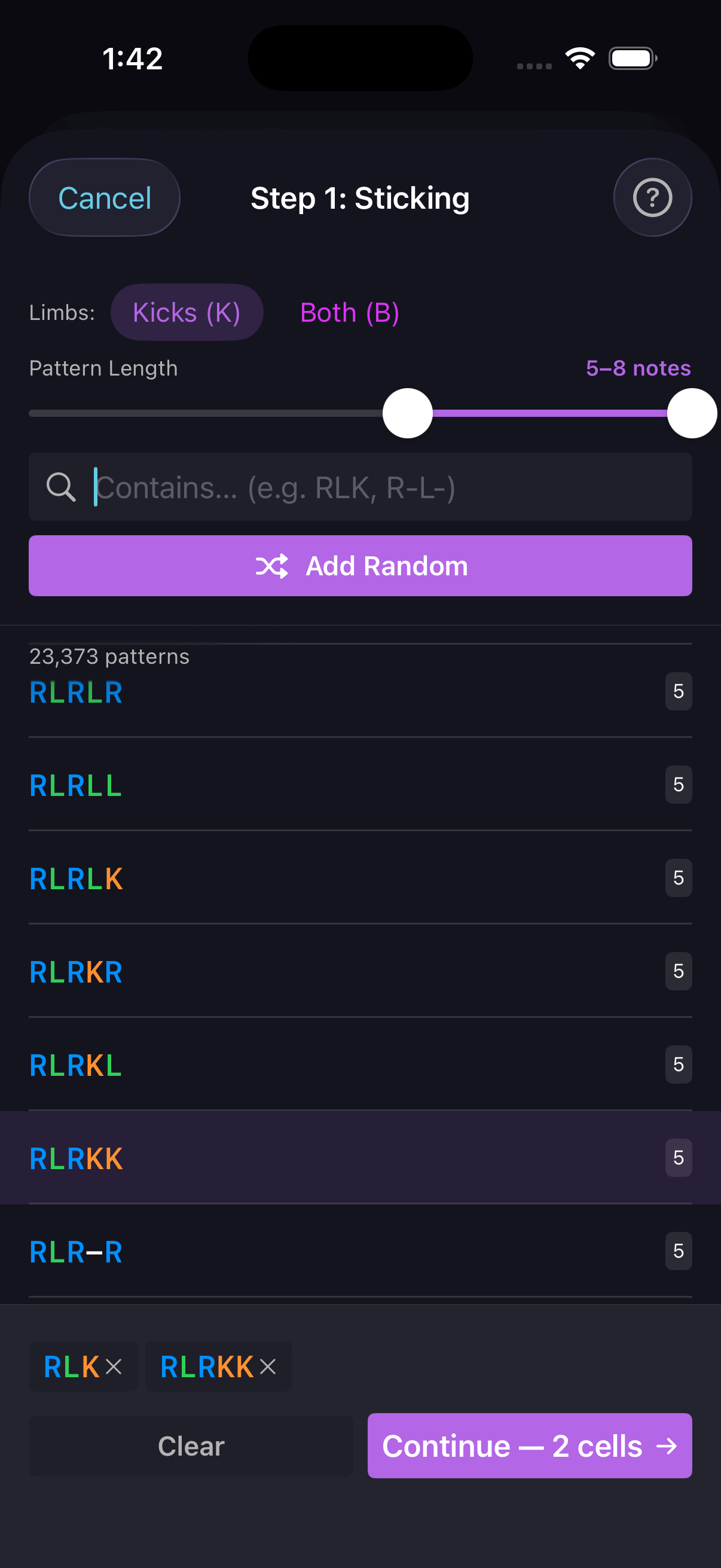Tap the maximum pattern length handle

coord(691,413)
